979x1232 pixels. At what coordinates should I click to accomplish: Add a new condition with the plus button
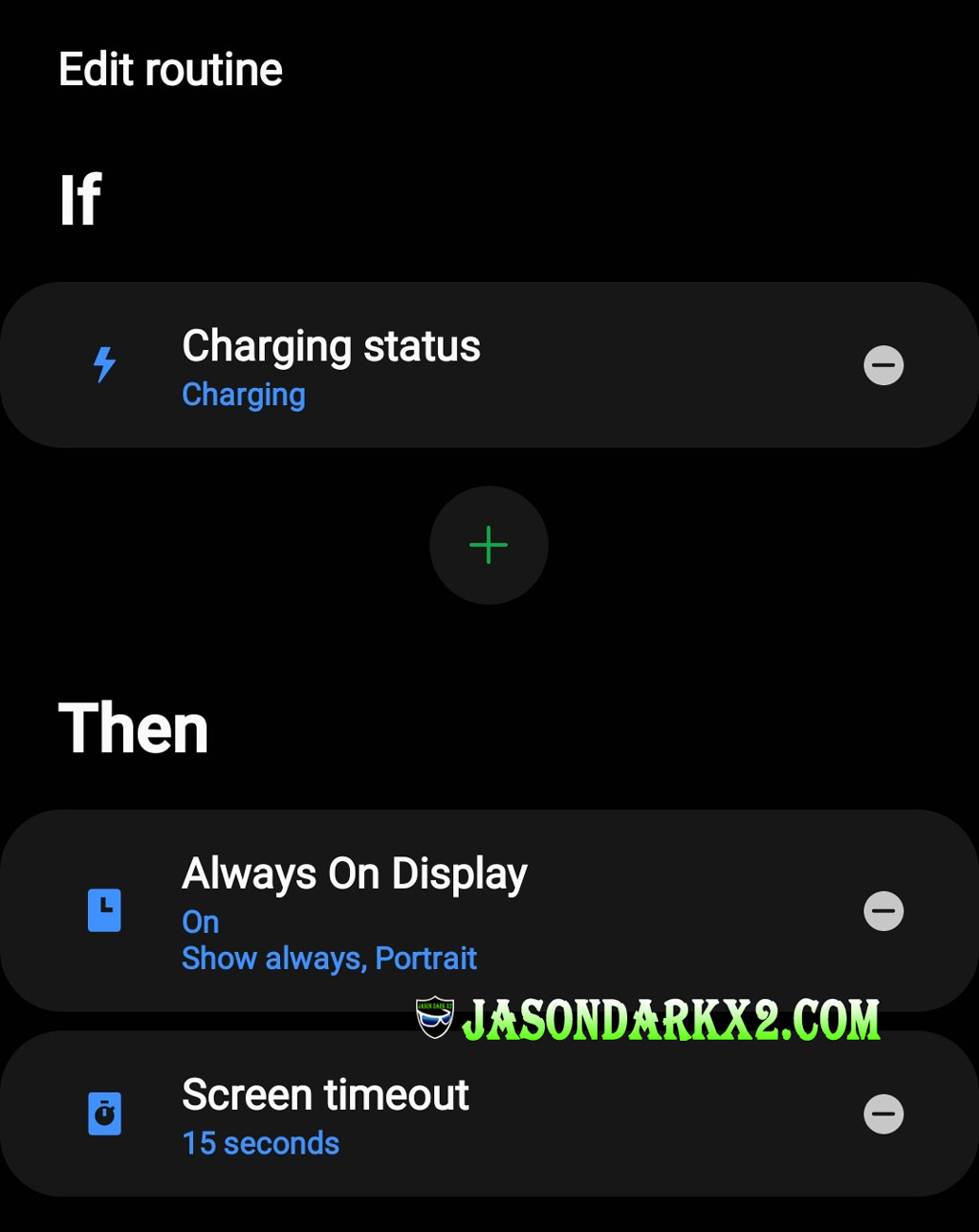(489, 546)
